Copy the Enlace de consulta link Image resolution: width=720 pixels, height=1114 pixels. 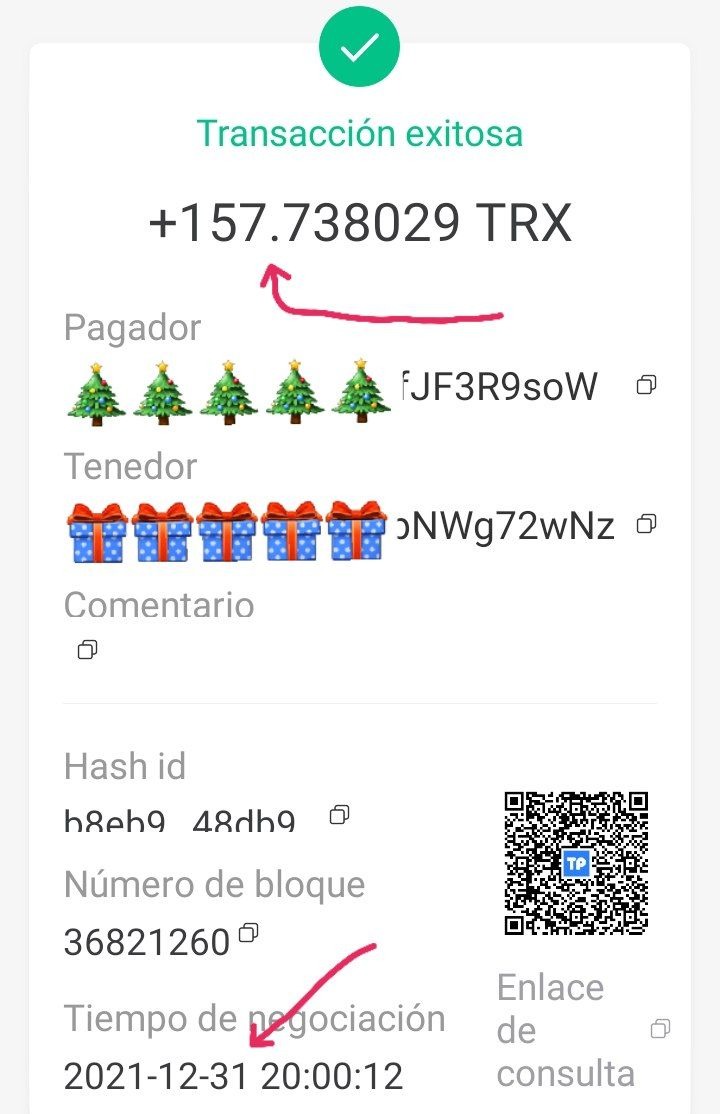pos(660,1029)
